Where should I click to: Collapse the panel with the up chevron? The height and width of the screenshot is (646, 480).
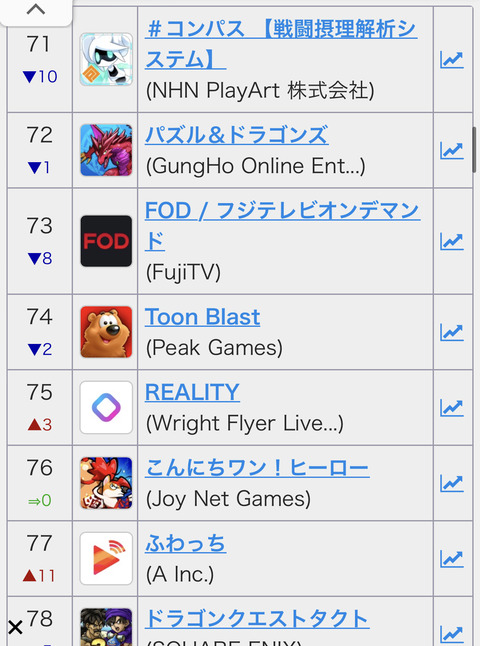36,11
